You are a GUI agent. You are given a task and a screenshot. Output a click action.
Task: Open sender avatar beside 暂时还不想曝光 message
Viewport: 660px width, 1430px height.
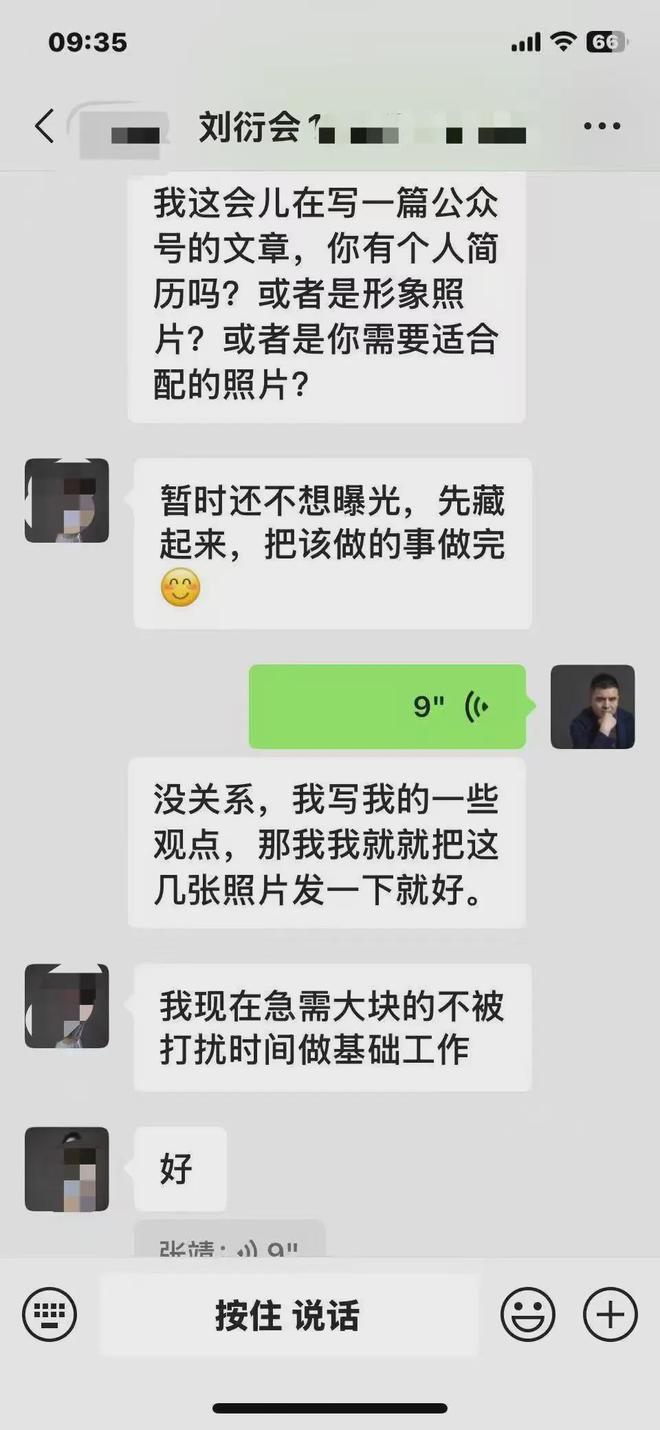[x=67, y=501]
